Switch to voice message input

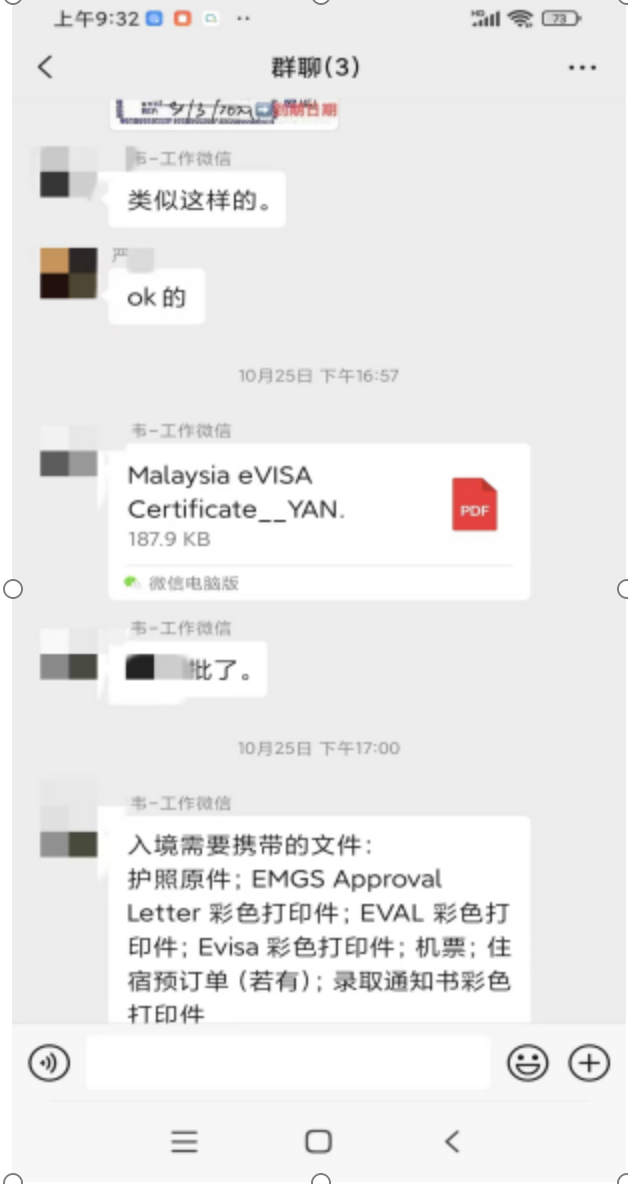point(48,1063)
